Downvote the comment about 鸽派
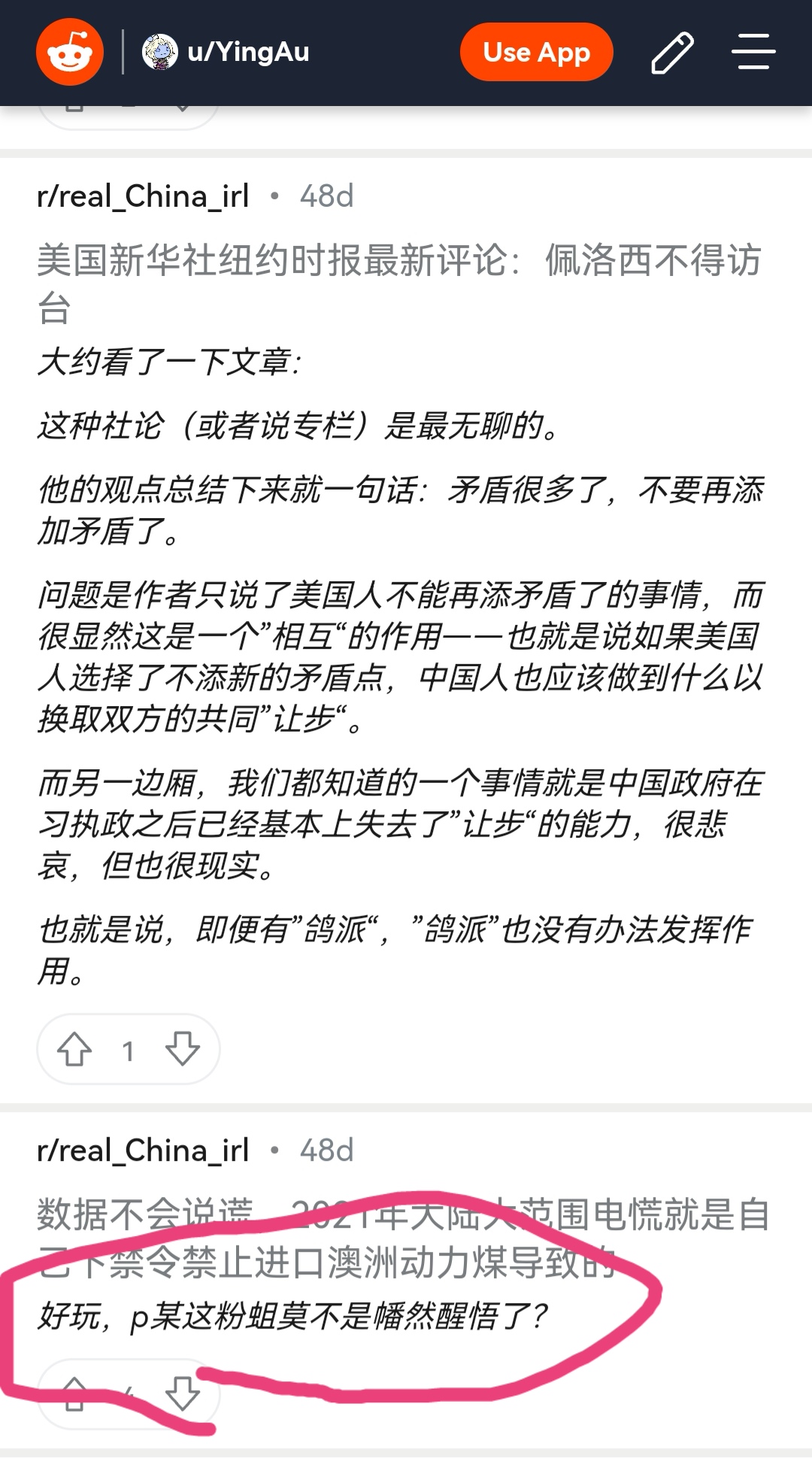The height and width of the screenshot is (1467, 812). [x=182, y=1049]
